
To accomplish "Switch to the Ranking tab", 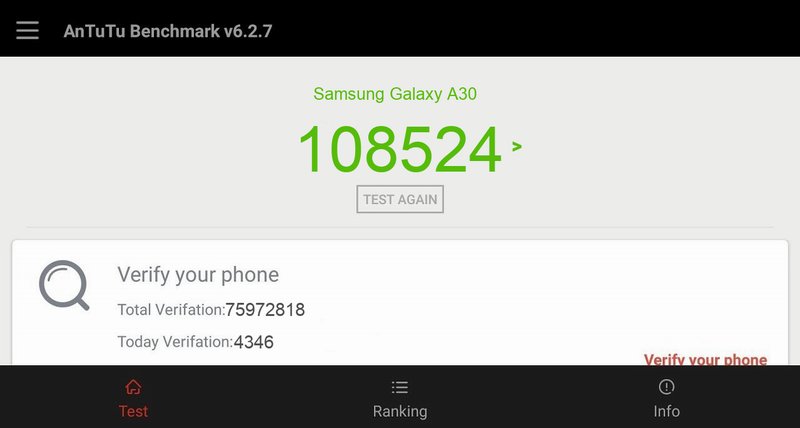I will 400,398.
